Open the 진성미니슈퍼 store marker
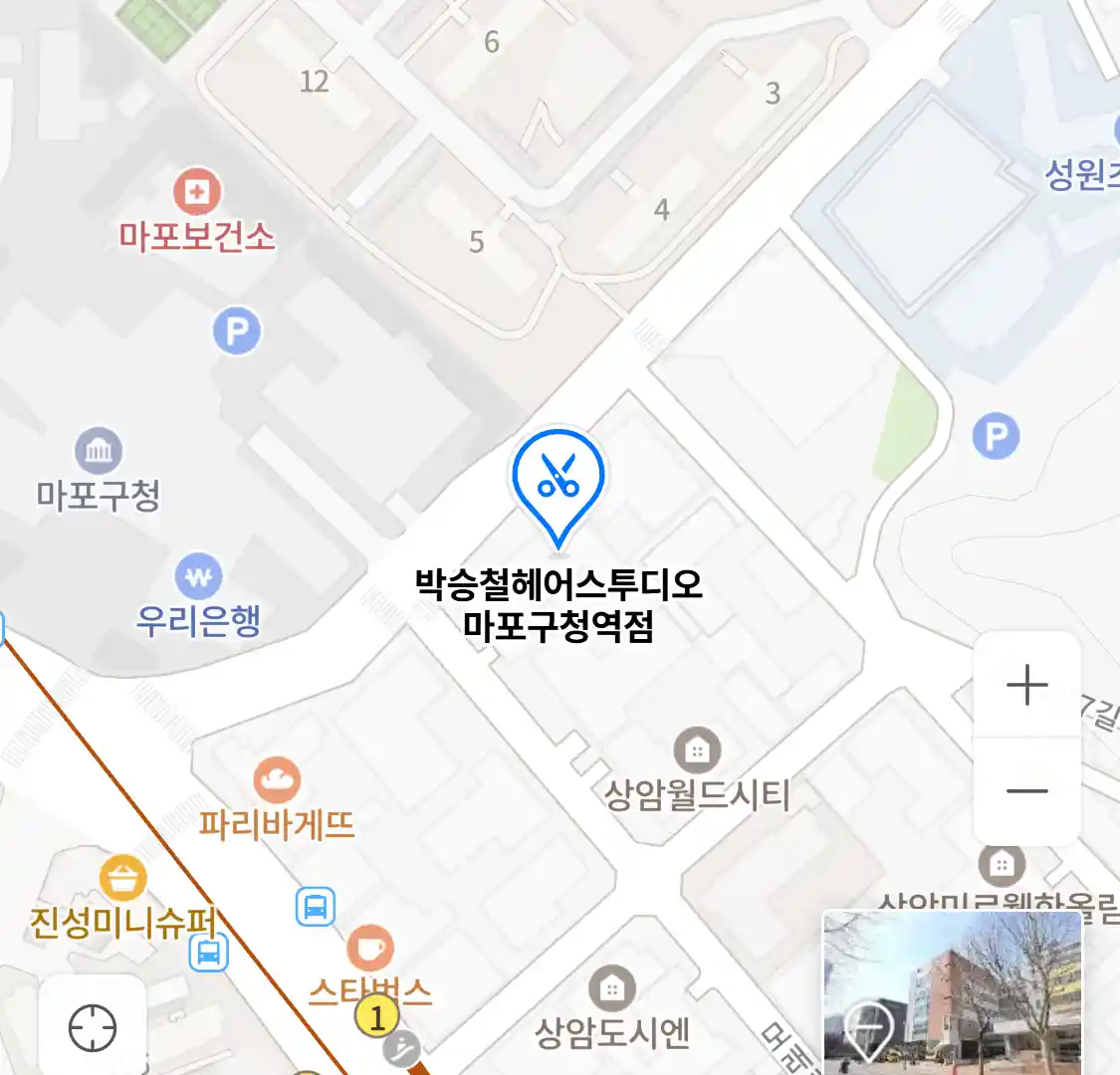The height and width of the screenshot is (1075, 1120). tap(123, 879)
